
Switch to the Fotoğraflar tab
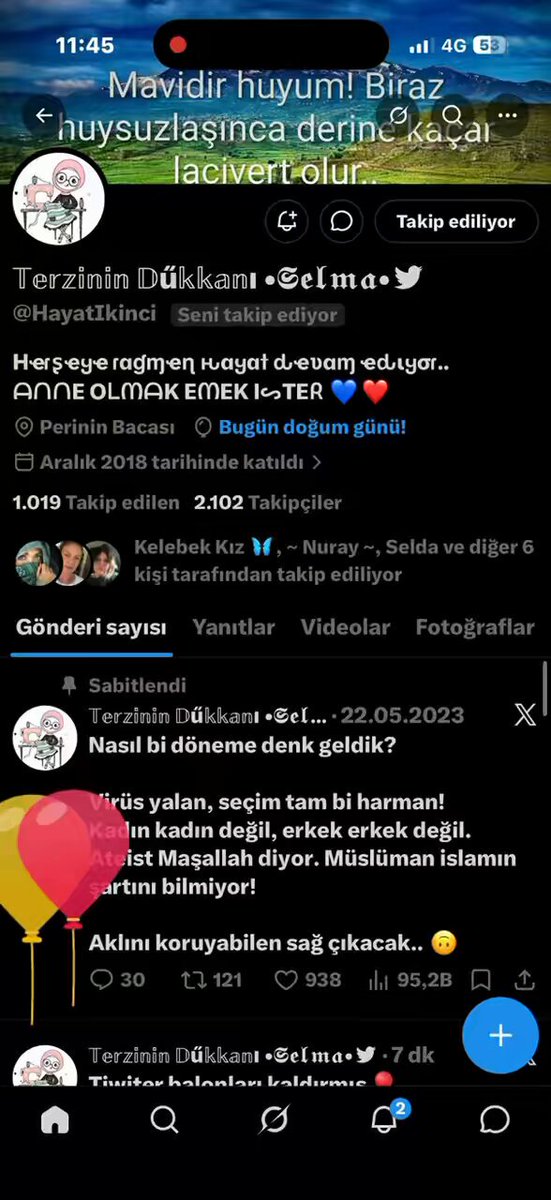[x=475, y=627]
